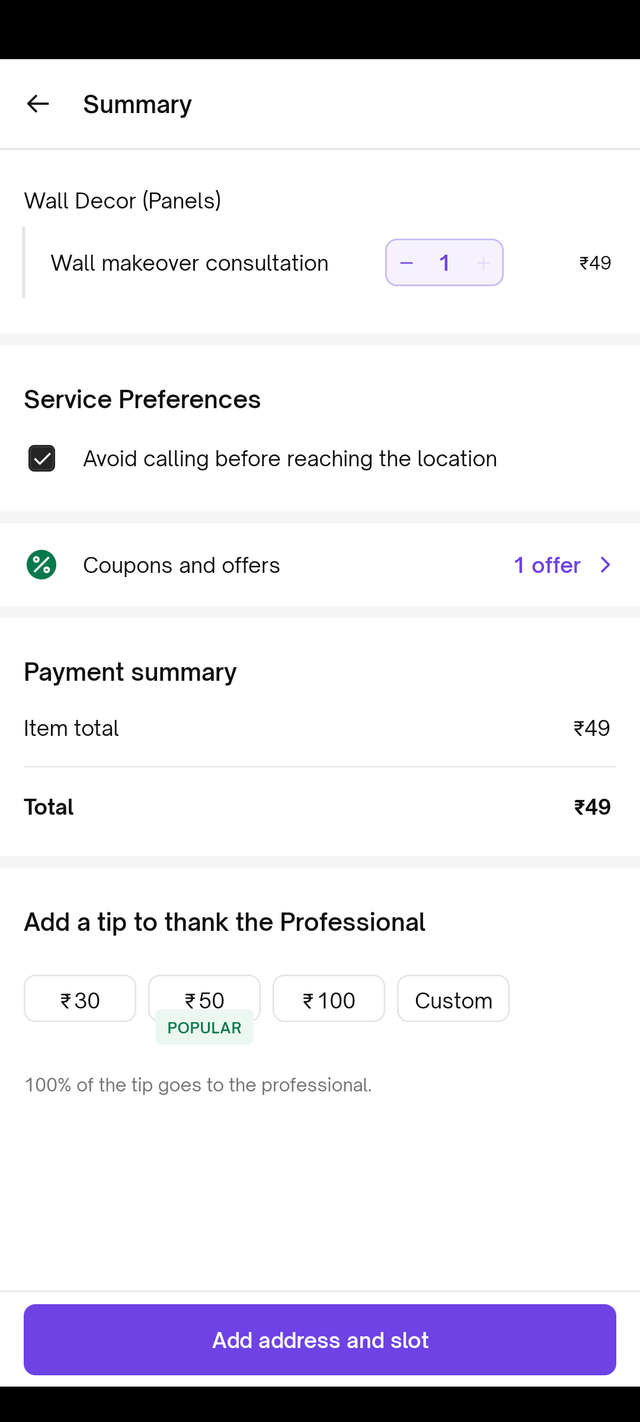Increase Wall makeover consultation quantity
Viewport: 640px width, 1422px height.
coord(483,263)
